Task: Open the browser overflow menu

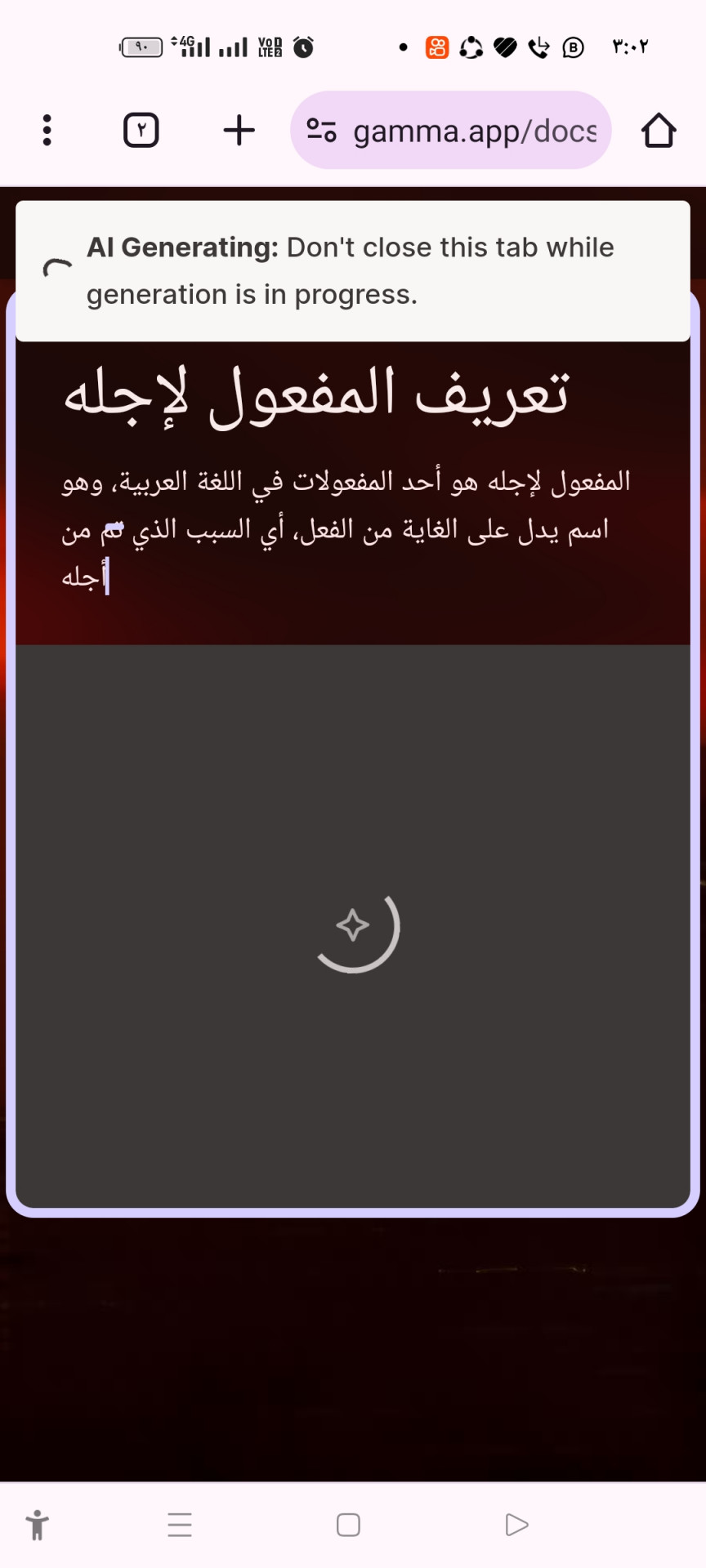Action: coord(47,131)
